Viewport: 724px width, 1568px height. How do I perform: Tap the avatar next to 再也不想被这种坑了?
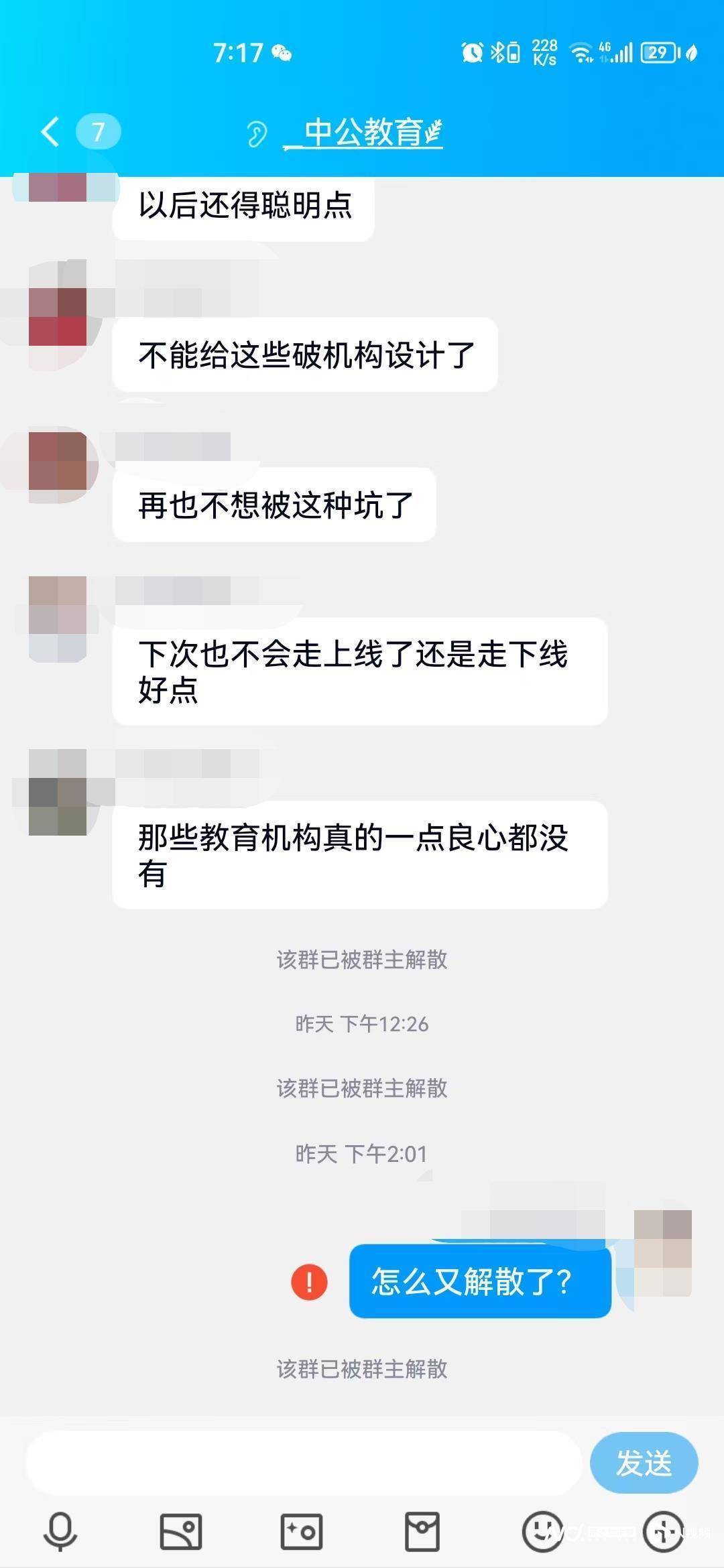point(58,462)
